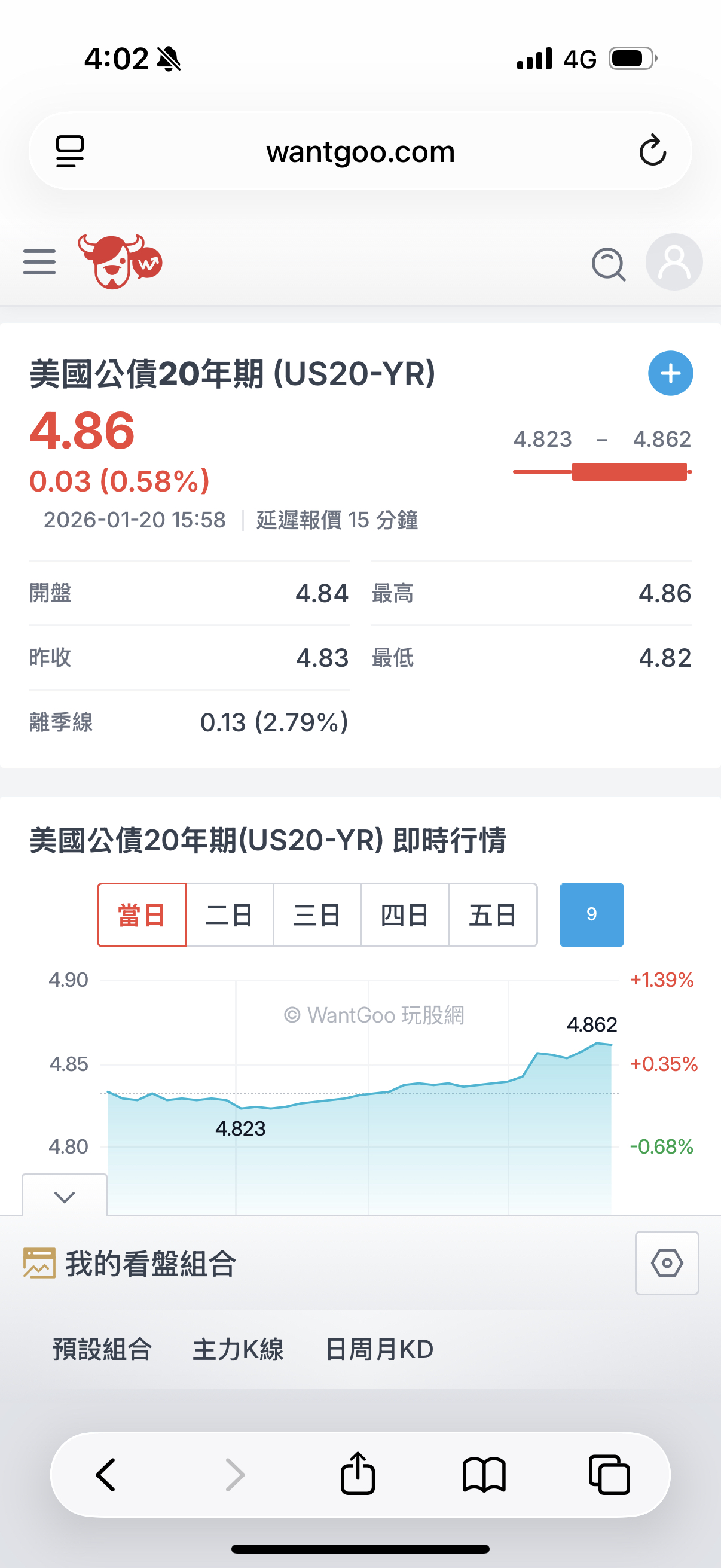721x1568 pixels.
Task: Open the WantGoo hamburger menu
Action: 39,262
